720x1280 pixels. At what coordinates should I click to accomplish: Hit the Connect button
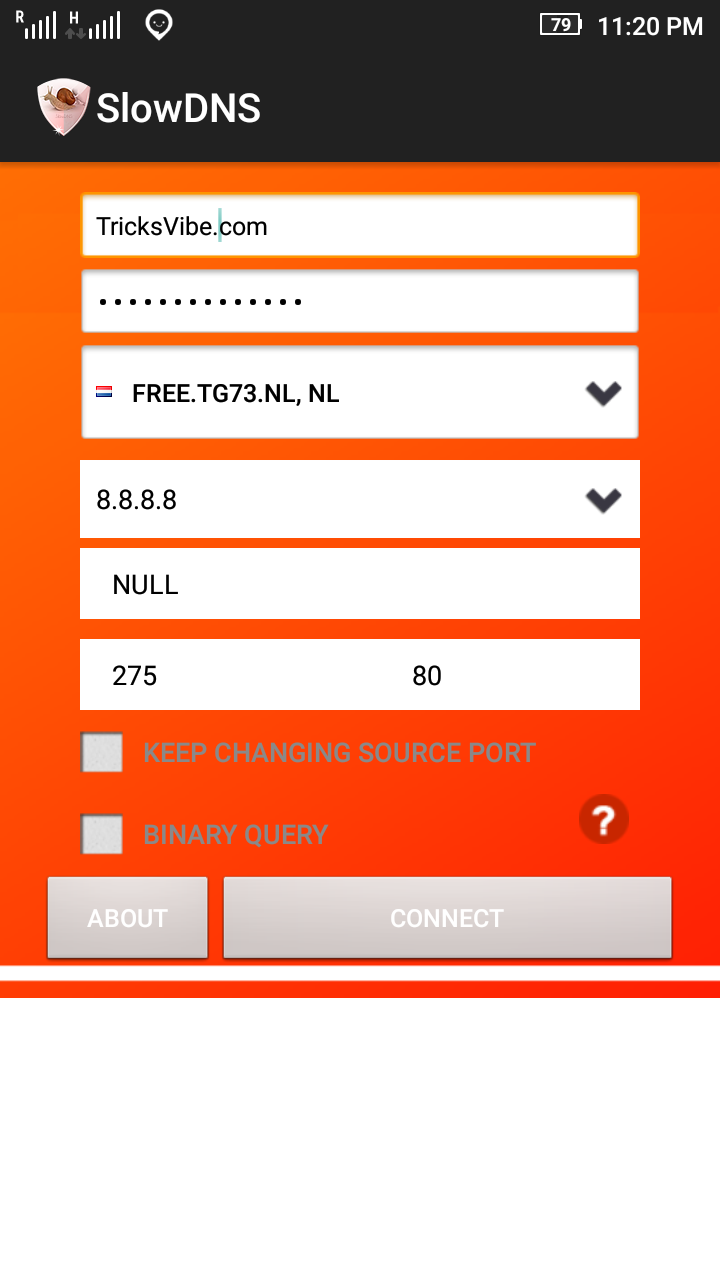[447, 918]
